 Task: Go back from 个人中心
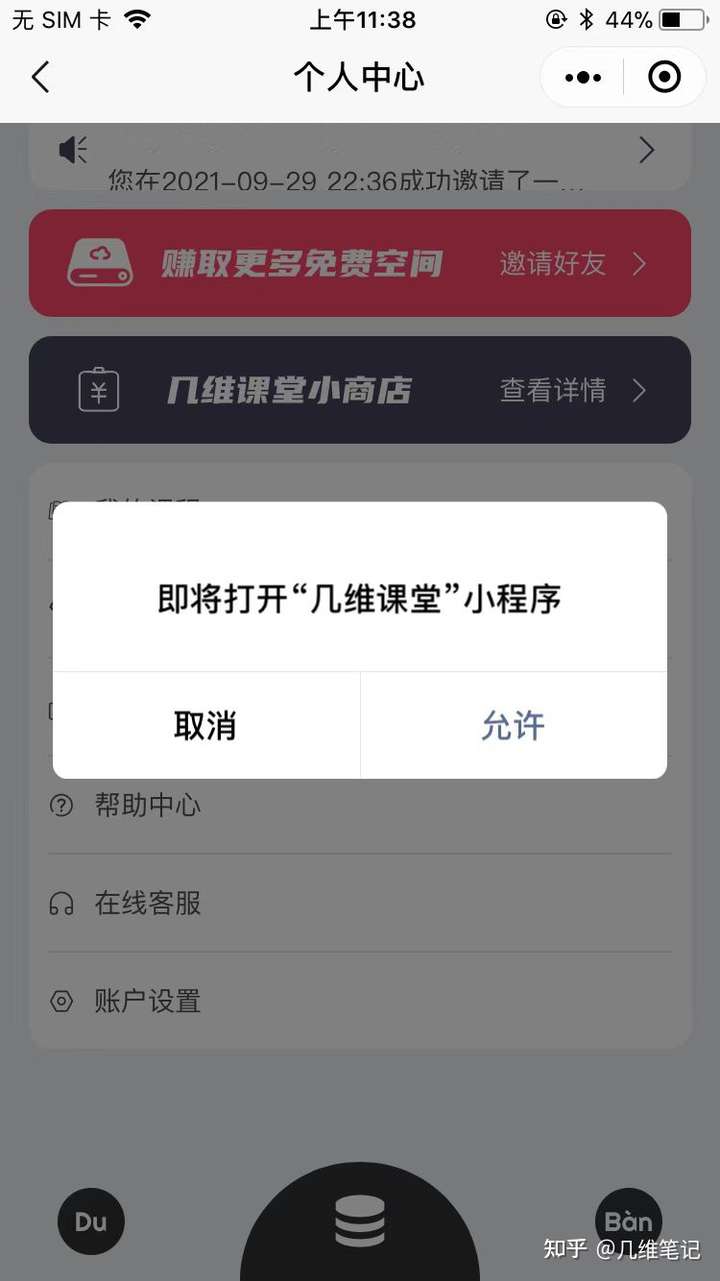pos(40,77)
